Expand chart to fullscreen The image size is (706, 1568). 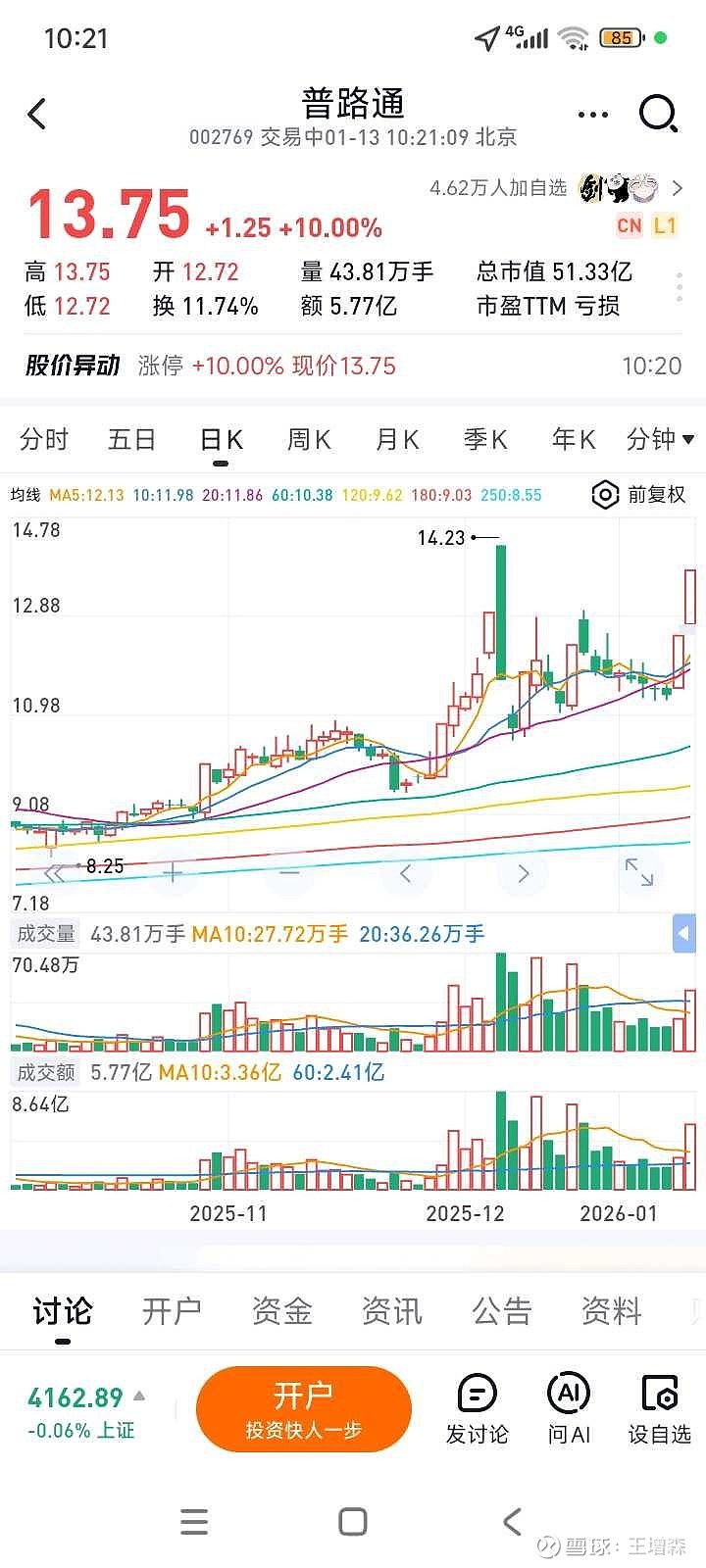(x=639, y=871)
